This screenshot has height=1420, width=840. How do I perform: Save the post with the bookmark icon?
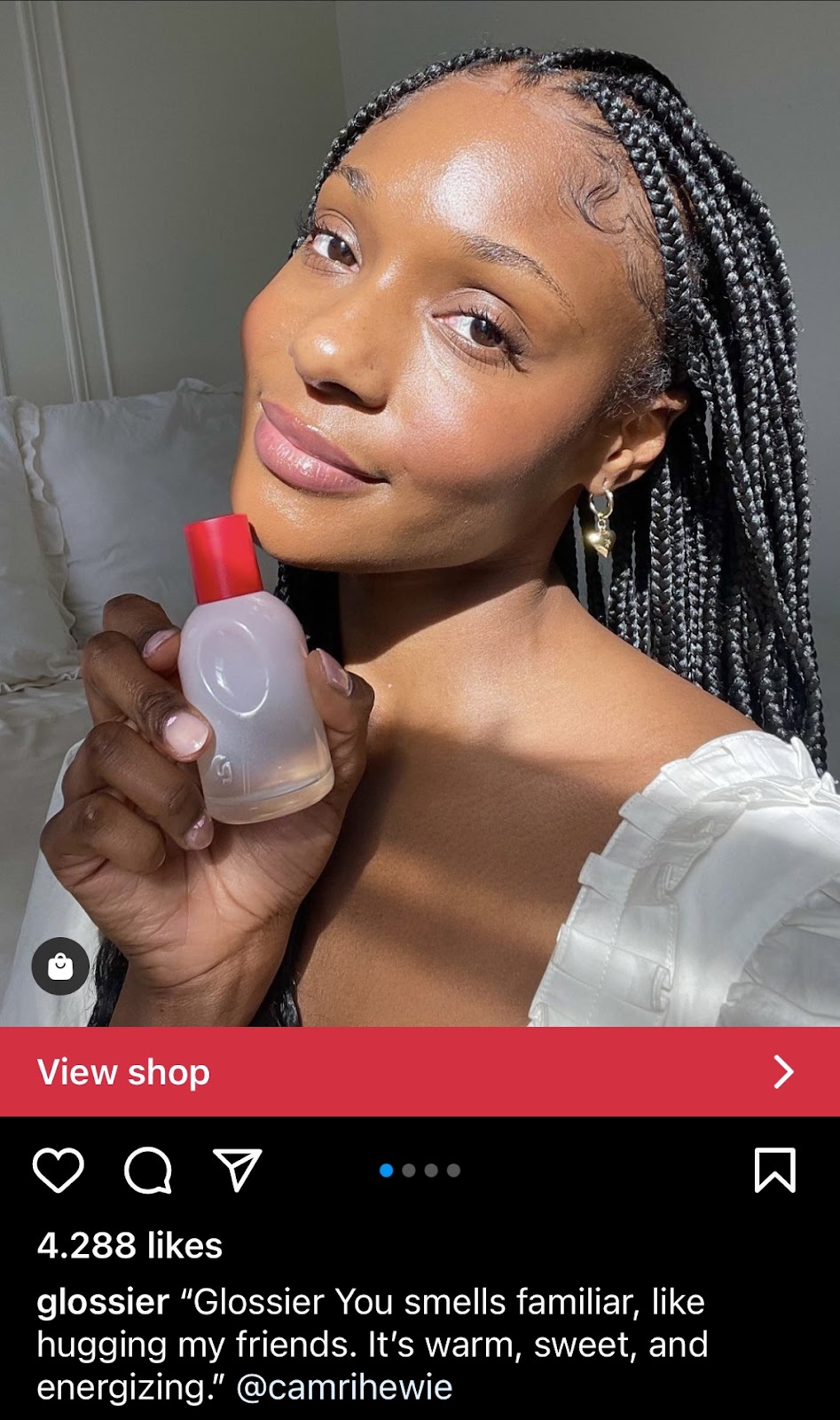(x=774, y=1170)
